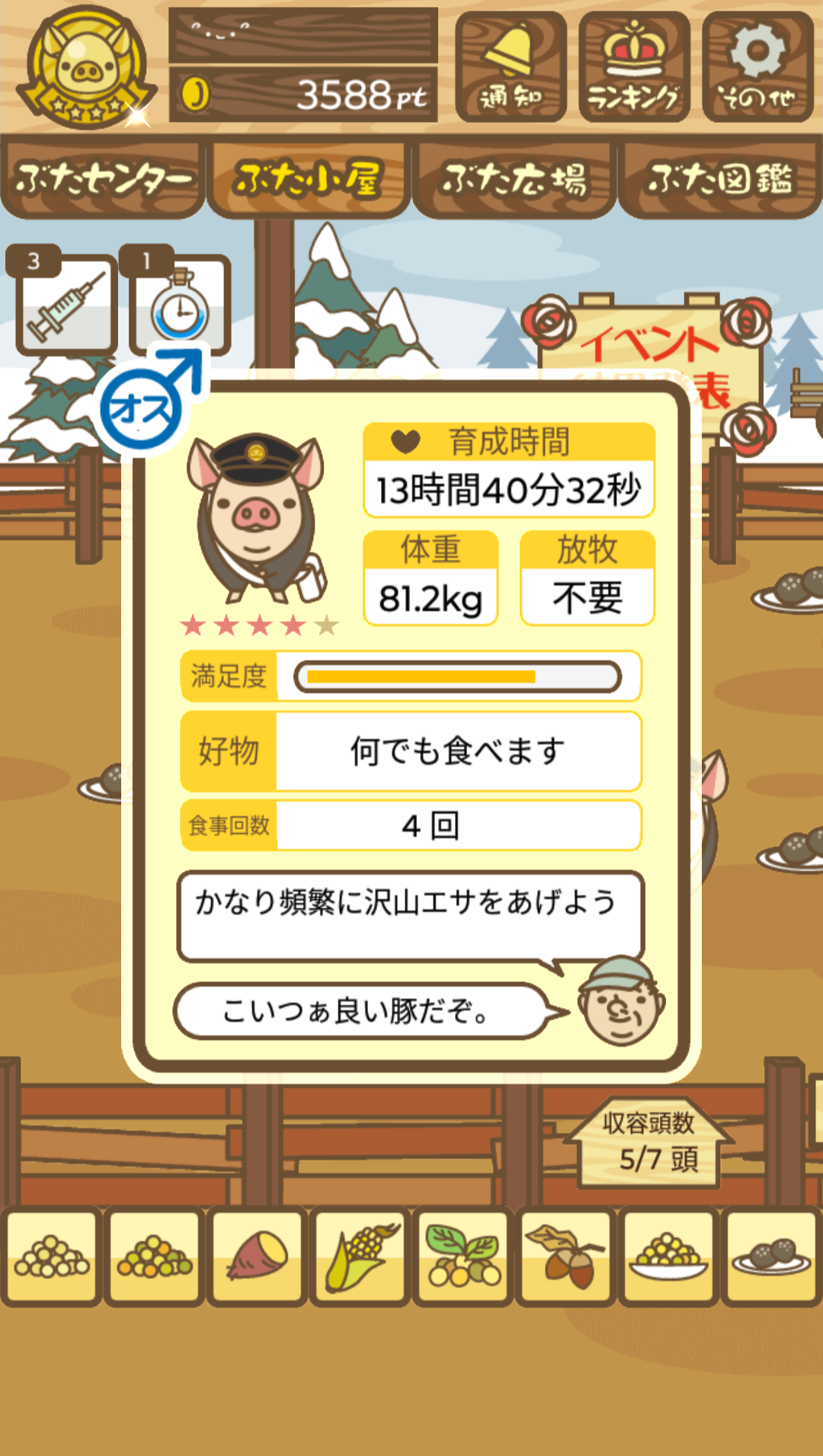Screen dimensions: 823x1456
Task: Select the acorn feed
Action: coord(566,1256)
